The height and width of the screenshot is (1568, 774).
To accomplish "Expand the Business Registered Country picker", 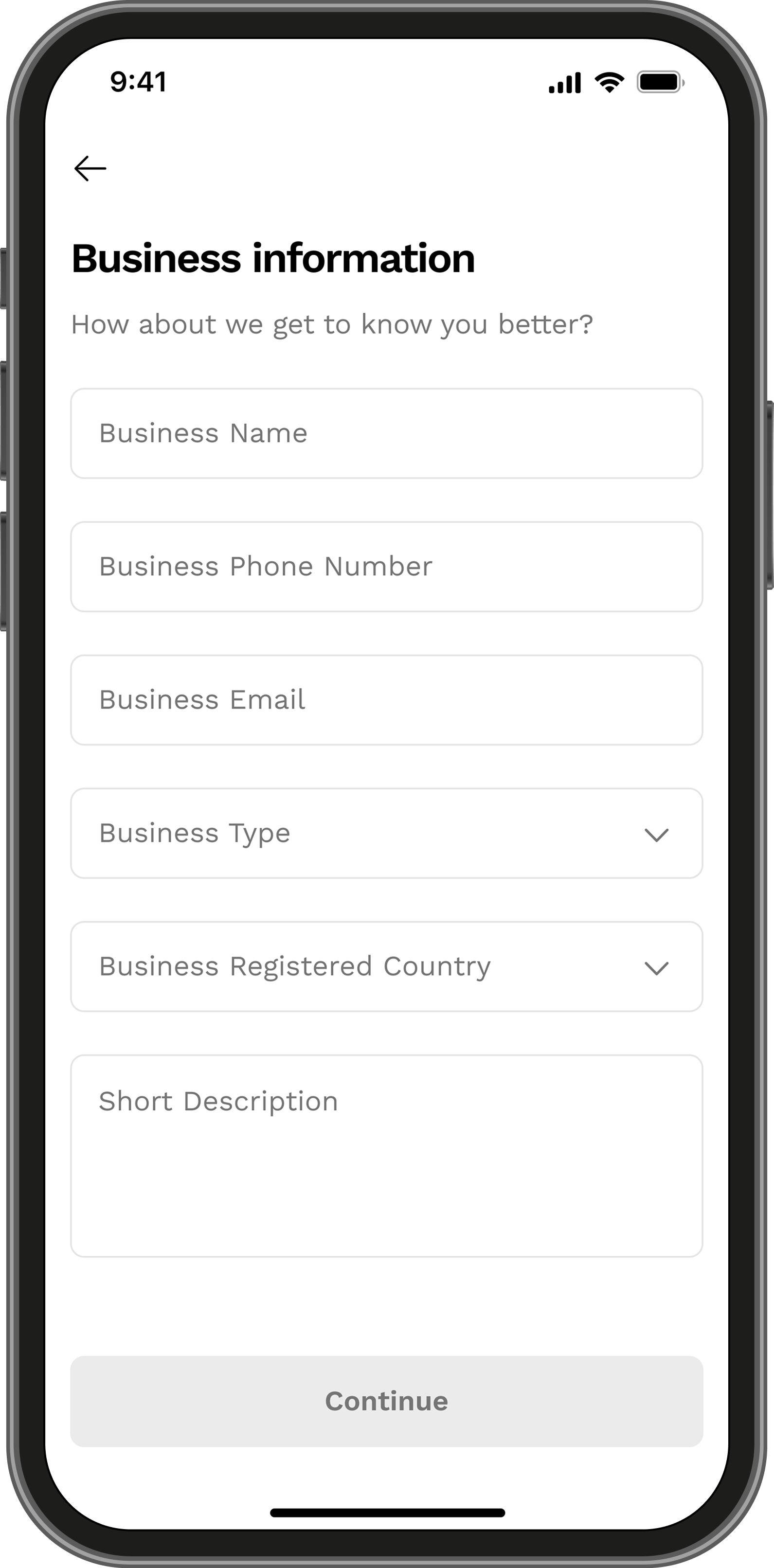I will click(x=386, y=966).
